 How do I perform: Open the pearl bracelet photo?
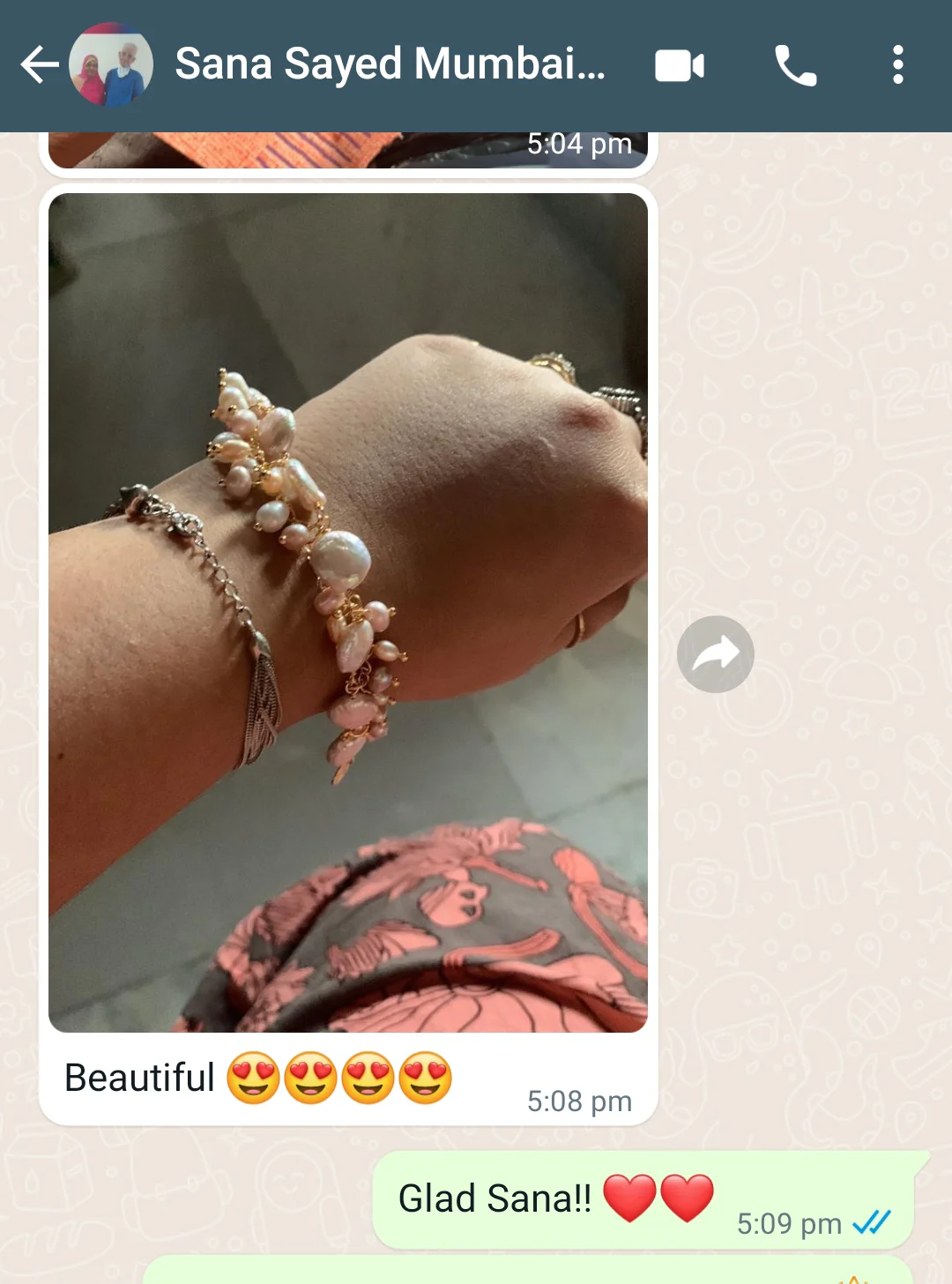347,612
